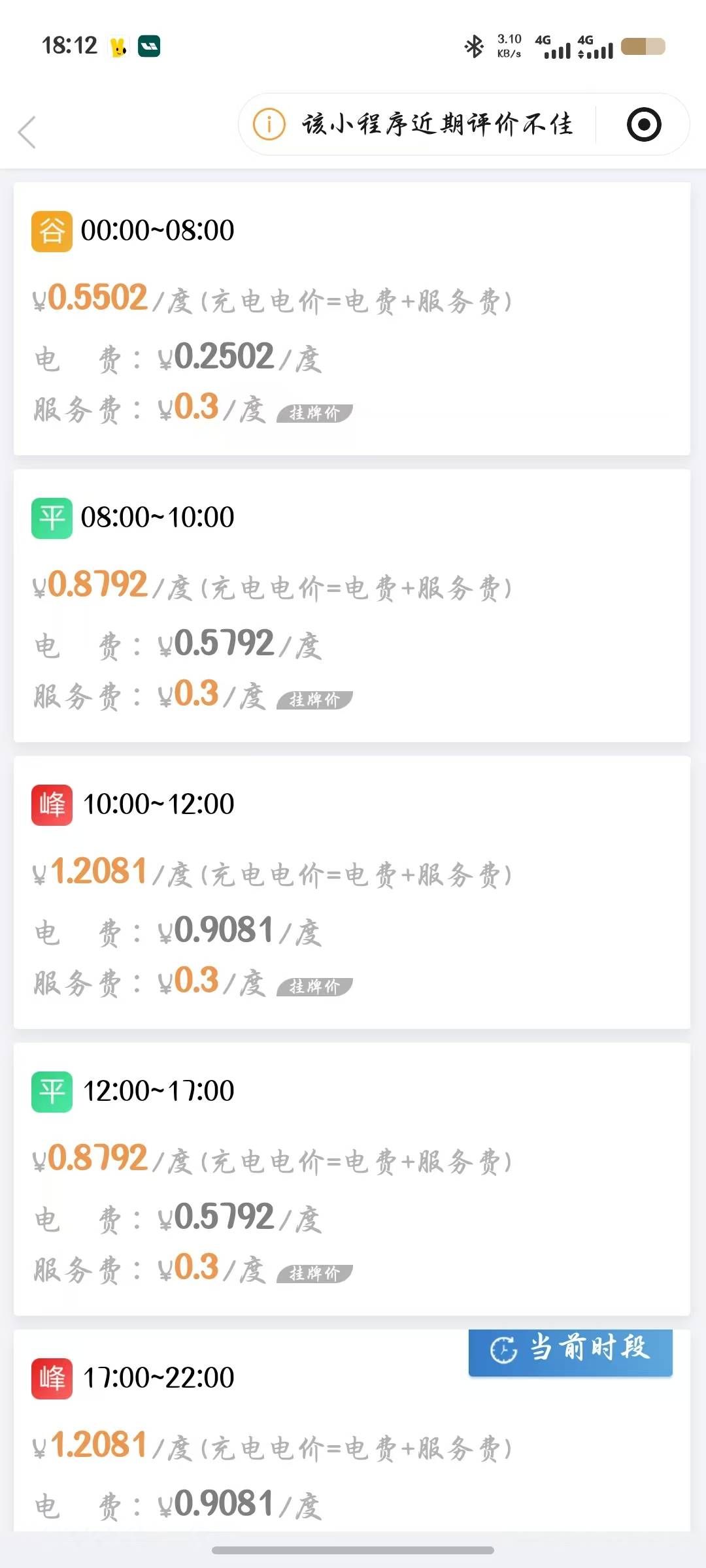Close the mini program via the circle icon
Screen dimensions: 706x1568
643,125
